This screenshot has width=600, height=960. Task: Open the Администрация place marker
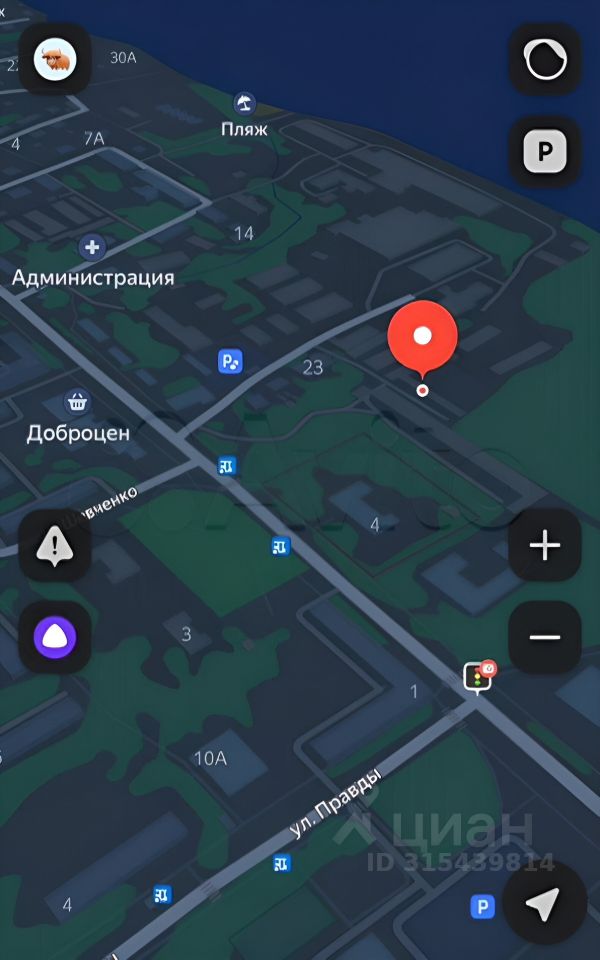click(x=92, y=247)
